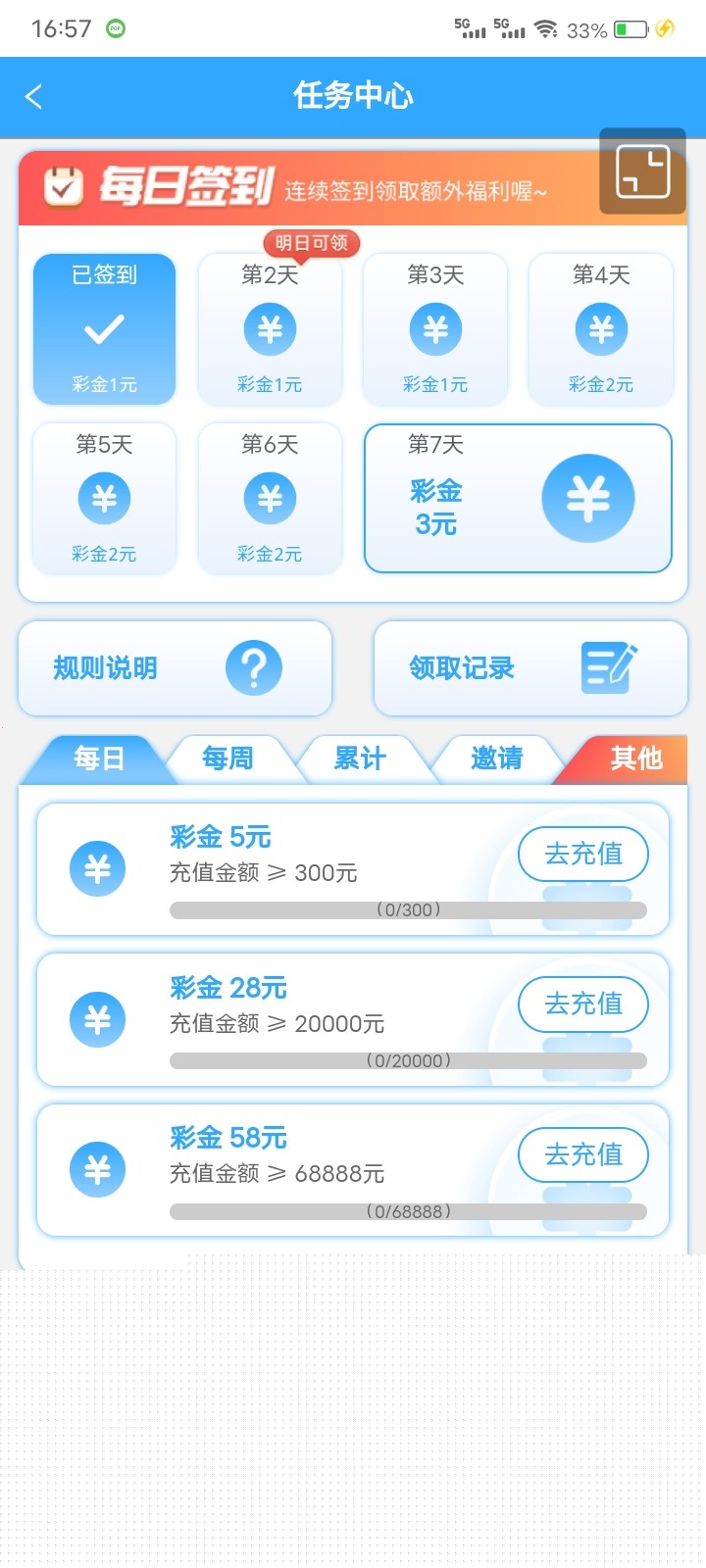Image resolution: width=706 pixels, height=1568 pixels.
Task: Tap the back arrow in the title bar
Action: [34, 97]
